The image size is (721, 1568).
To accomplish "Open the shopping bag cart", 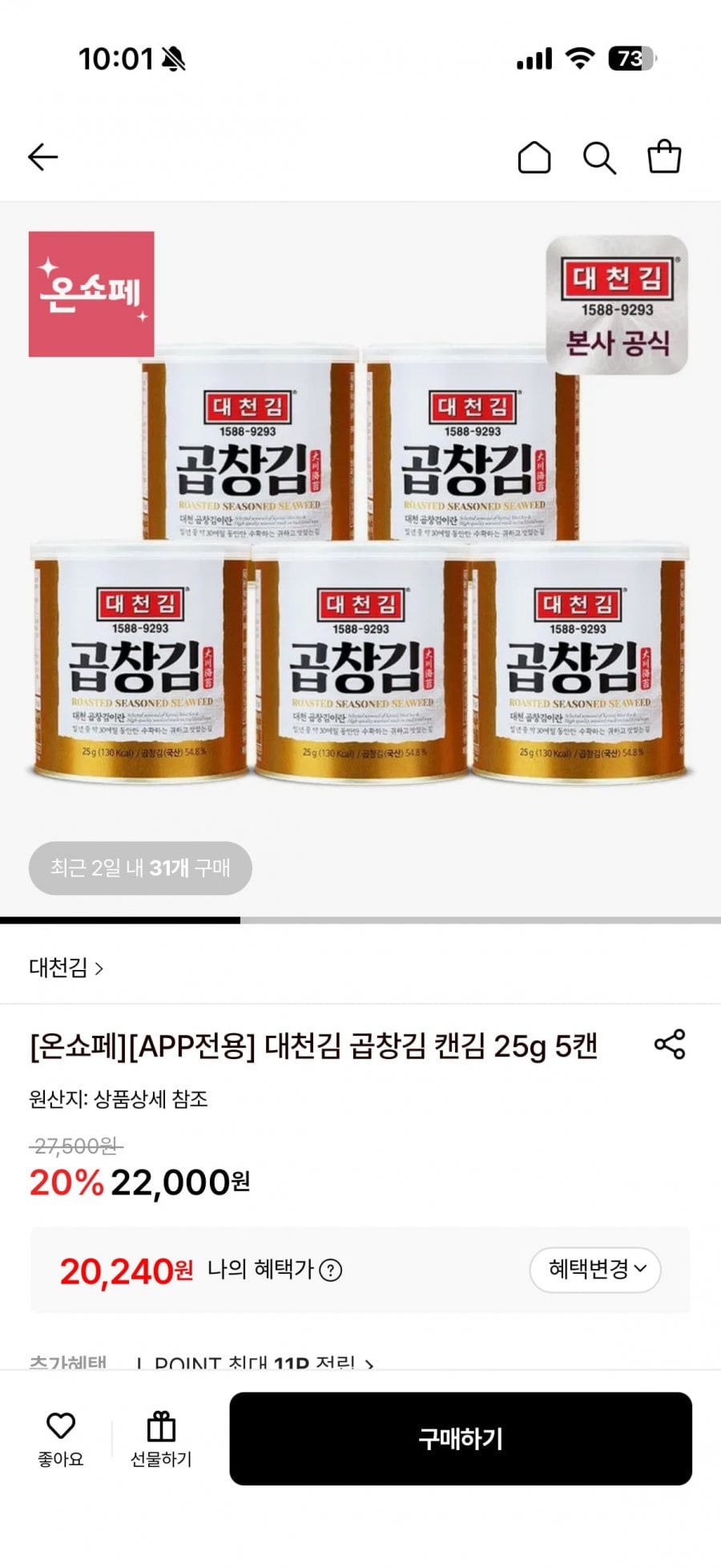I will pyautogui.click(x=664, y=157).
